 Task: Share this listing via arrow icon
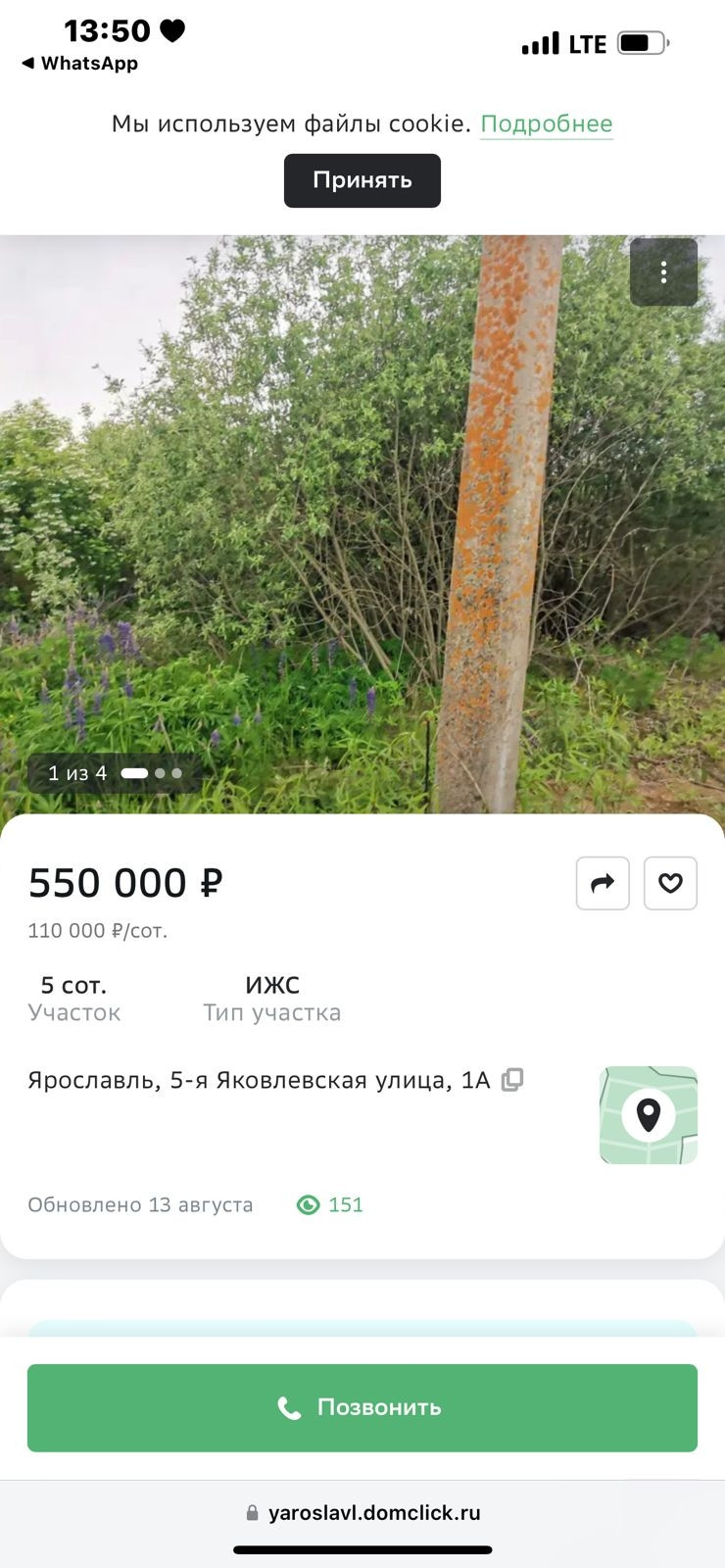point(602,883)
